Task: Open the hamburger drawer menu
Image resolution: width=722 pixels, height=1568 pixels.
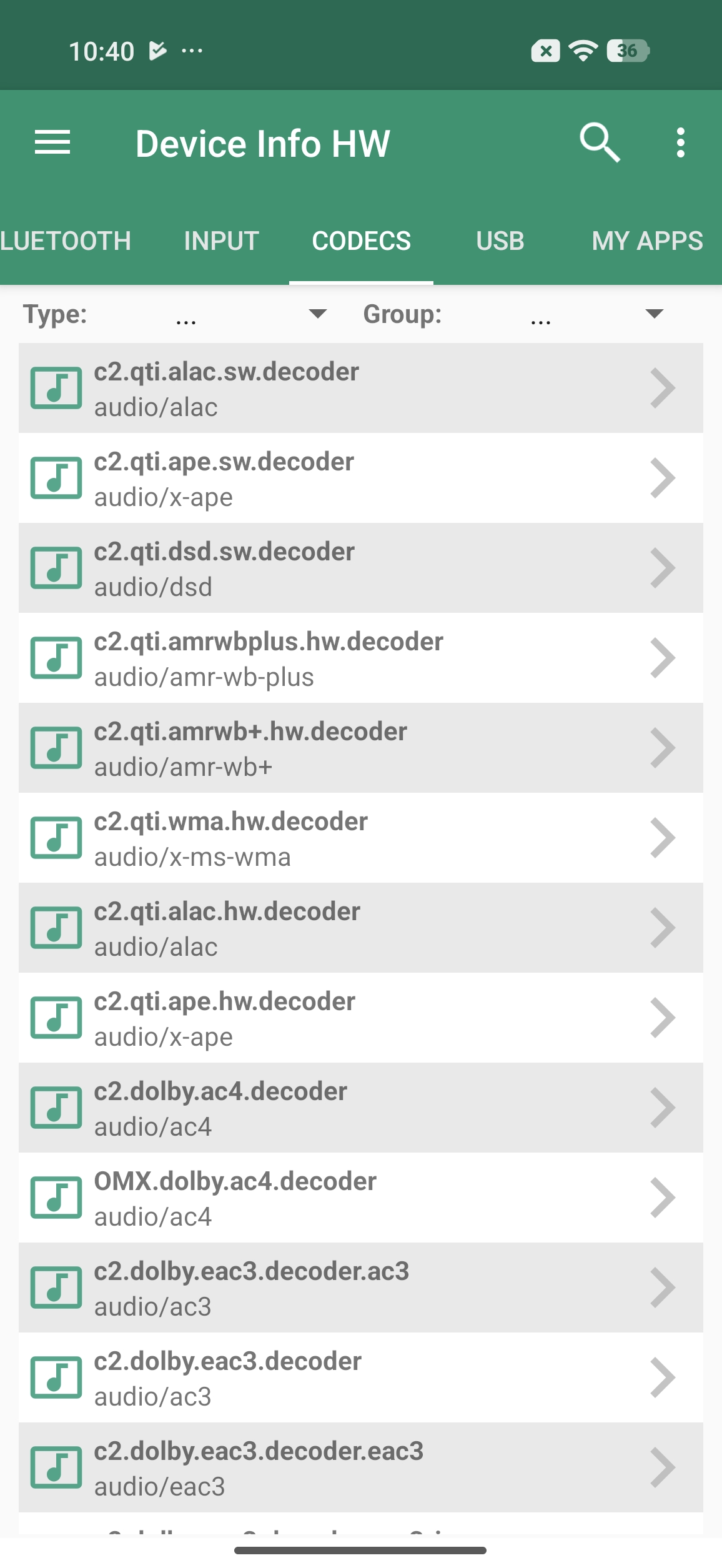Action: tap(52, 143)
